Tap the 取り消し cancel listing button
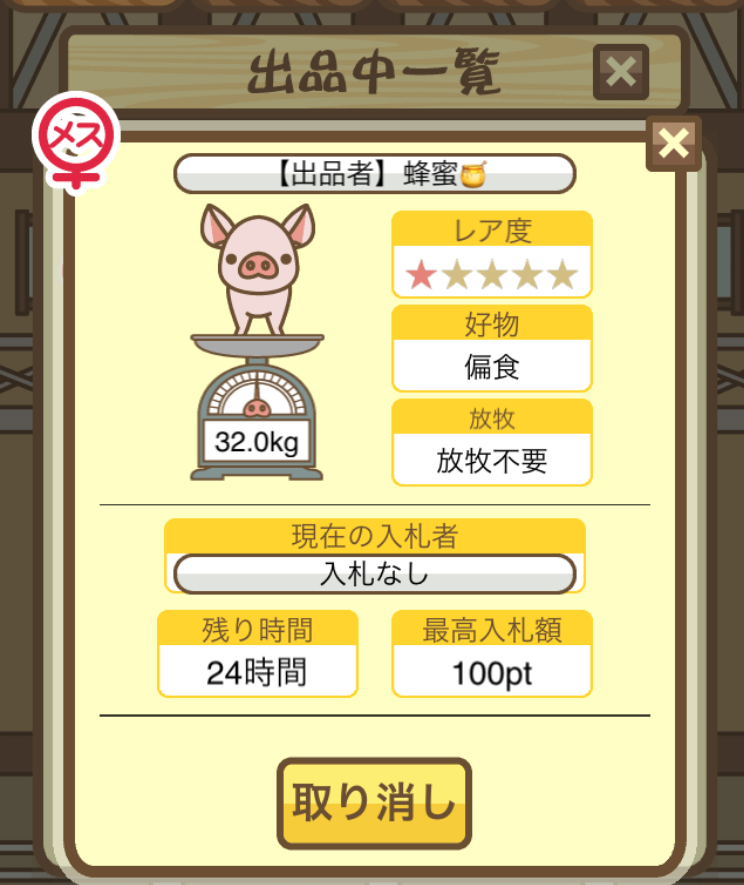 (x=373, y=804)
